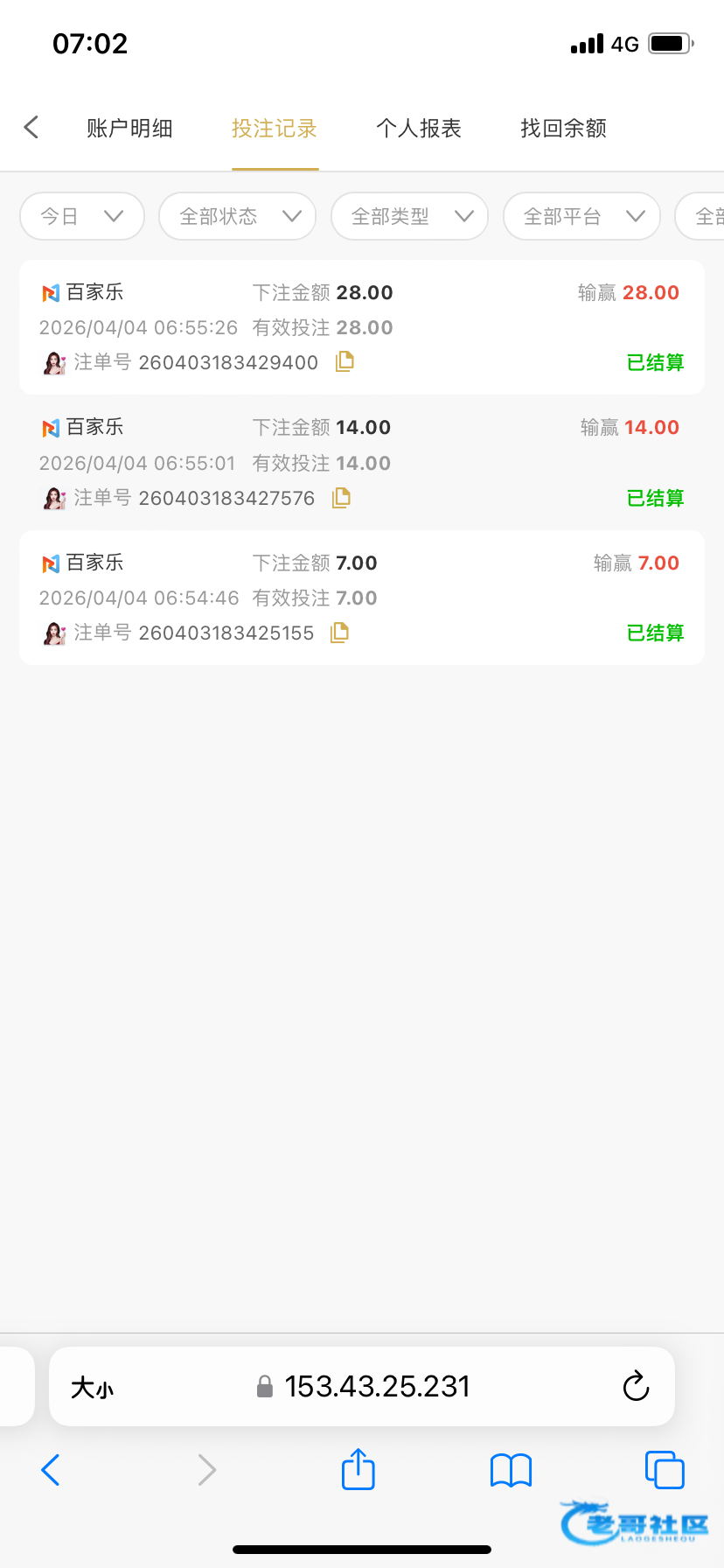Expand the 全部类型 filter dropdown
Viewport: 724px width, 1568px height.
[x=409, y=216]
